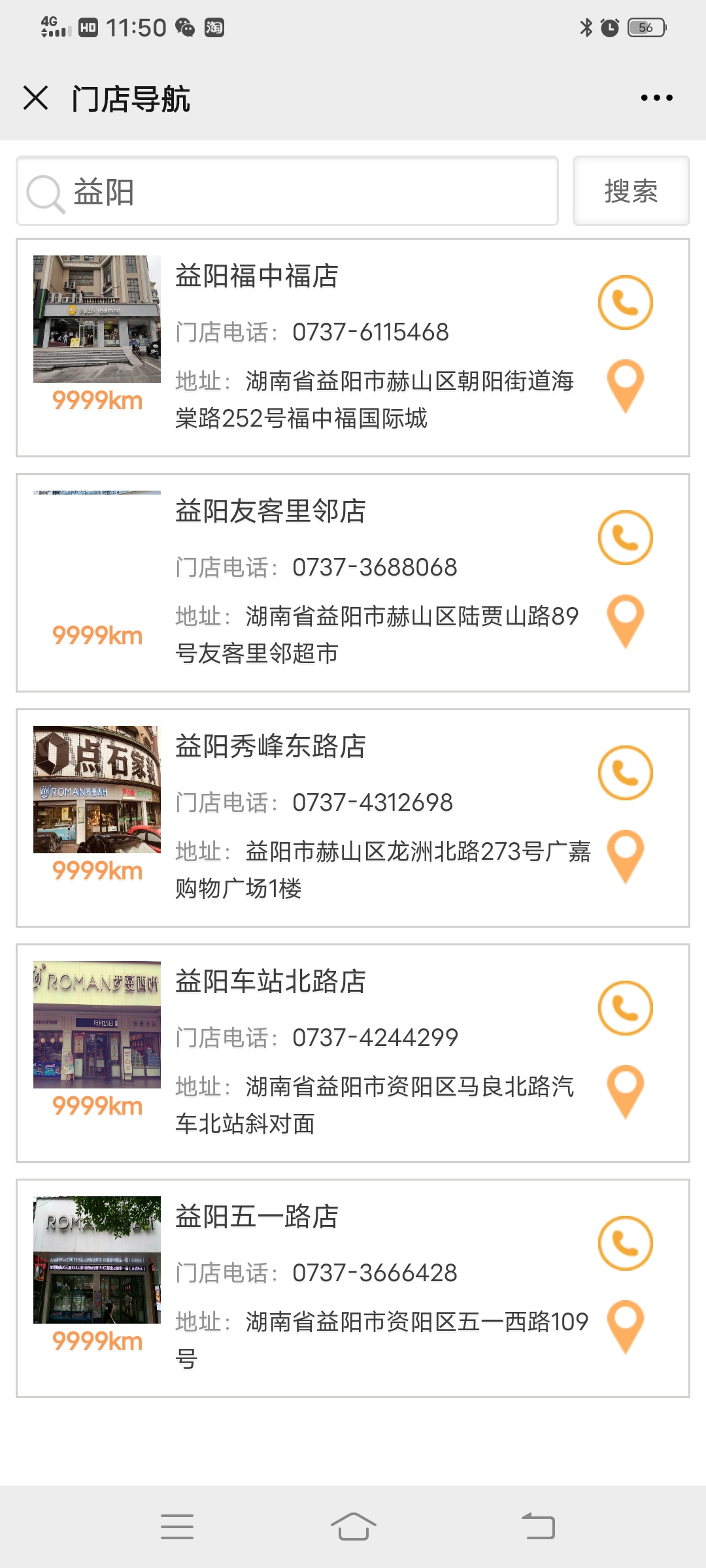The image size is (706, 1568).
Task: Open map location for 益阳福中福店
Action: pos(626,386)
